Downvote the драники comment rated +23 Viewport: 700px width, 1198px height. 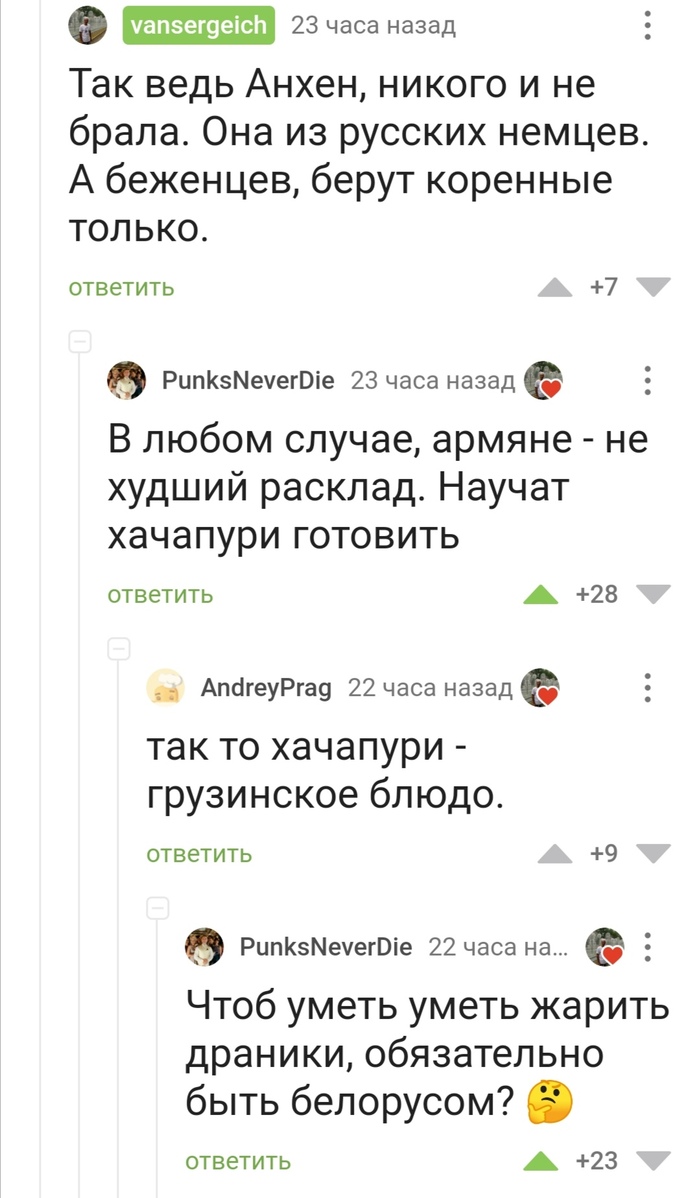click(654, 1161)
